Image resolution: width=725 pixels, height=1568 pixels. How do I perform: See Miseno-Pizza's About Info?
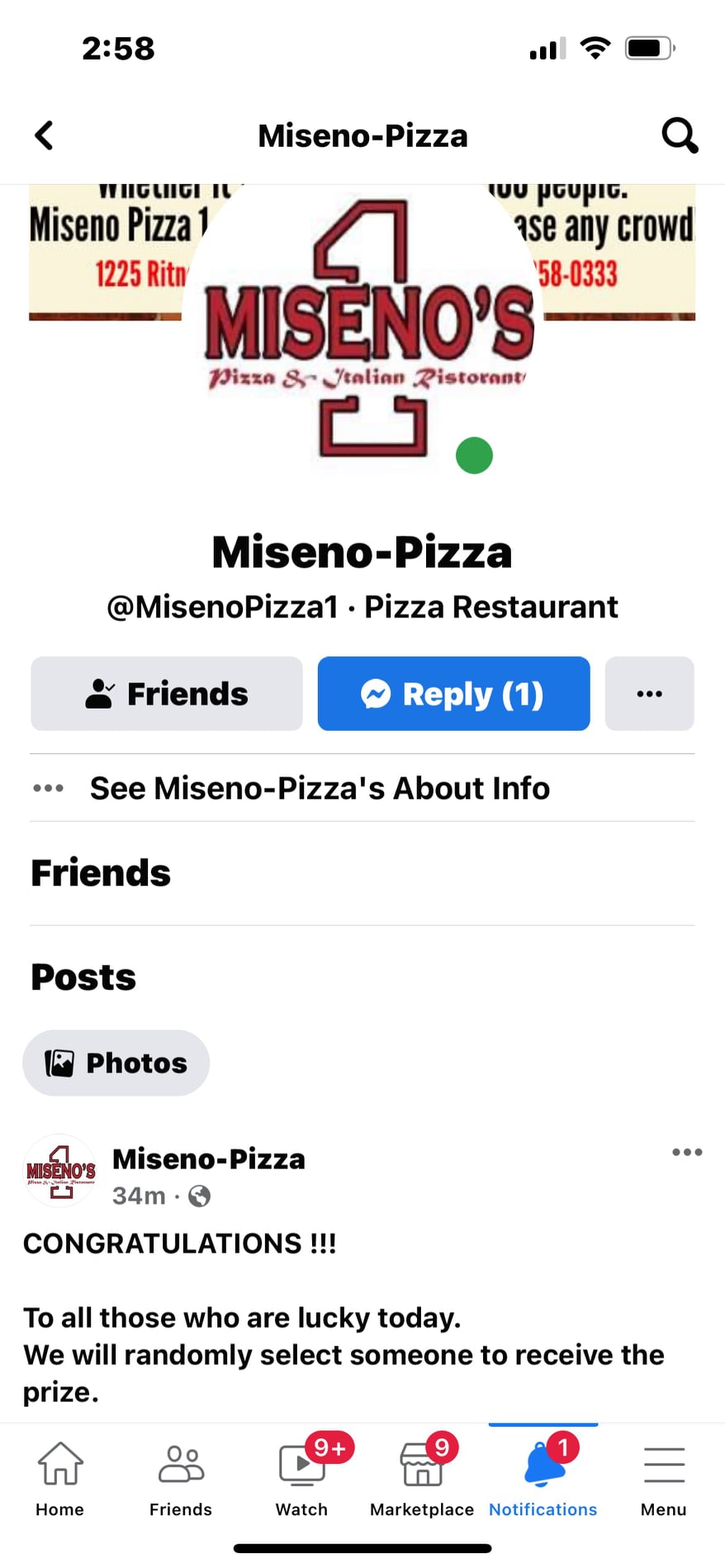coord(320,788)
